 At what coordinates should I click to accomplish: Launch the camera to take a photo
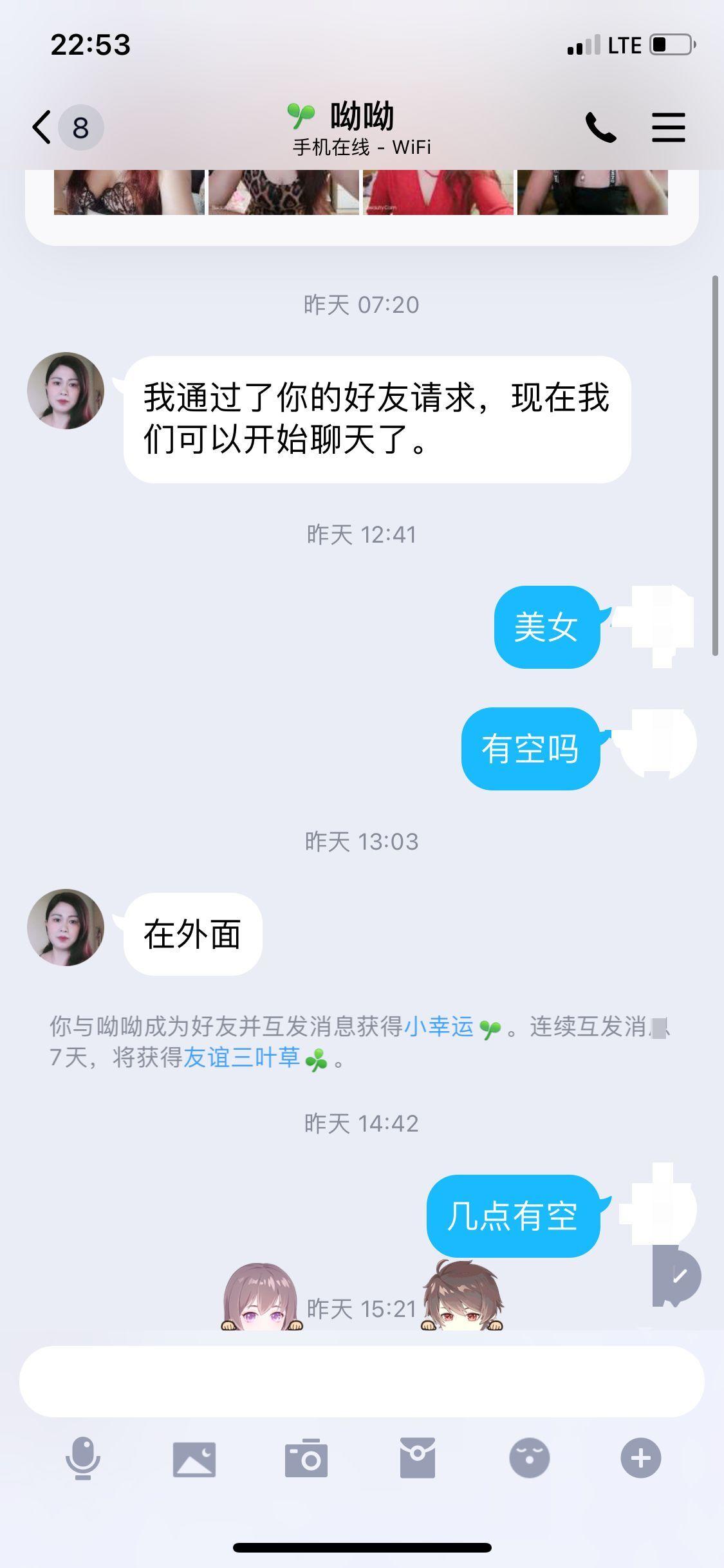click(x=306, y=1459)
